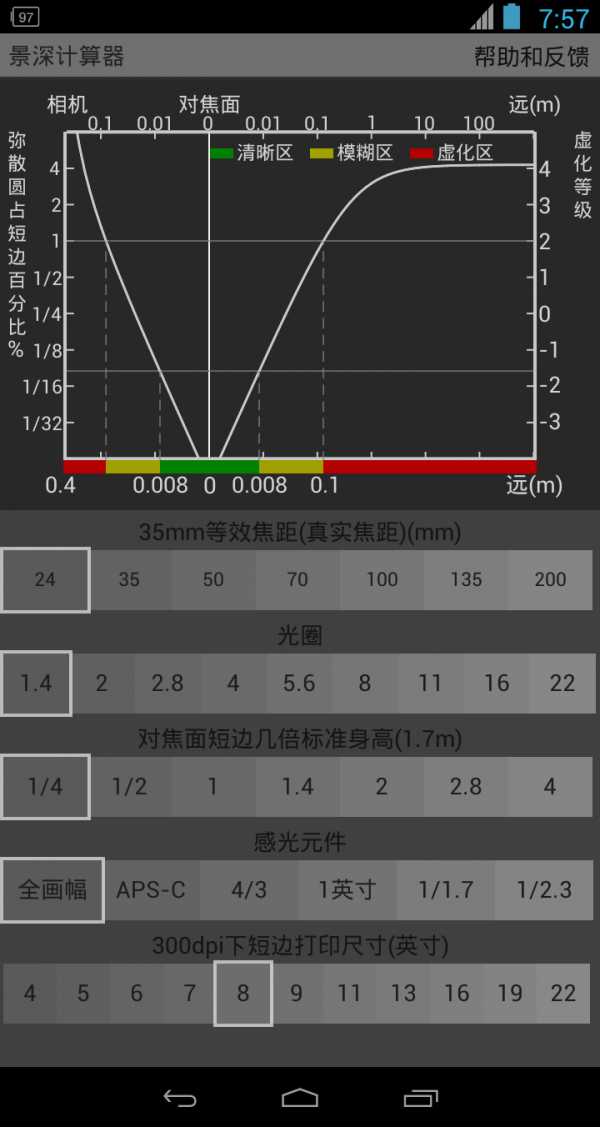This screenshot has height=1127, width=600.
Task: Select the 135 focal length option
Action: (x=466, y=580)
